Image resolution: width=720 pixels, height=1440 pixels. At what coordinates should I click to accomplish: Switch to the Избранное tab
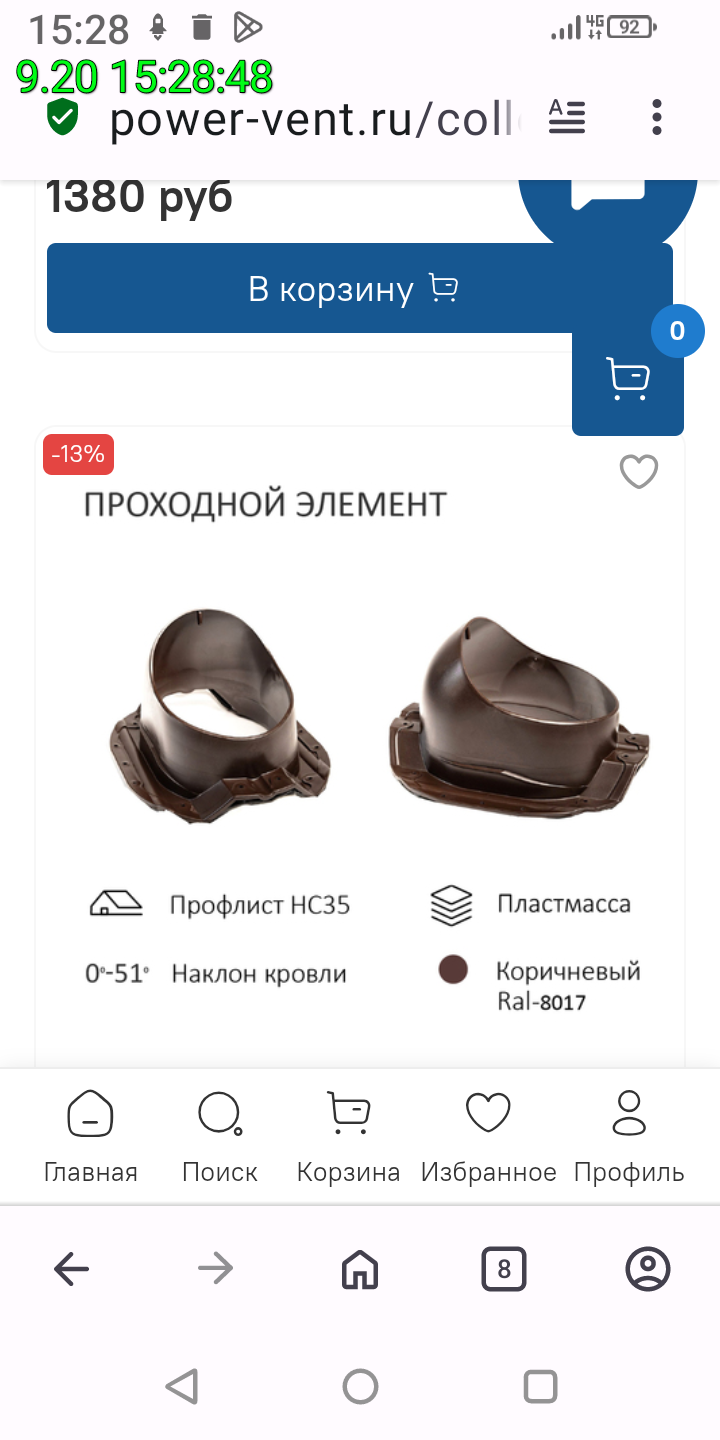coord(489,1138)
